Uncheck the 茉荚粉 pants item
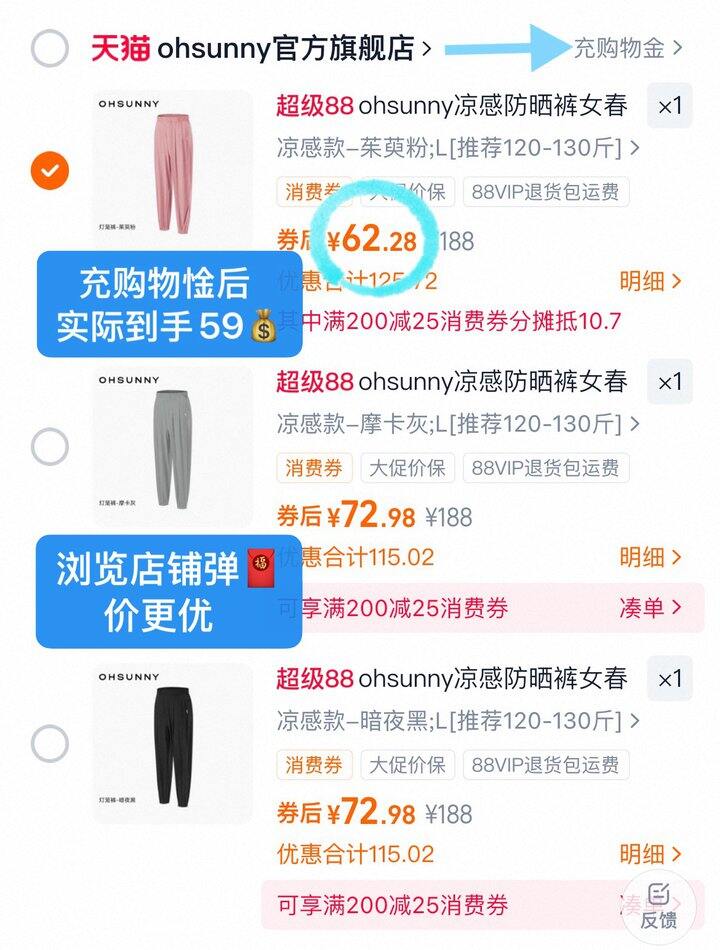This screenshot has height=950, width=720. pyautogui.click(x=50, y=171)
